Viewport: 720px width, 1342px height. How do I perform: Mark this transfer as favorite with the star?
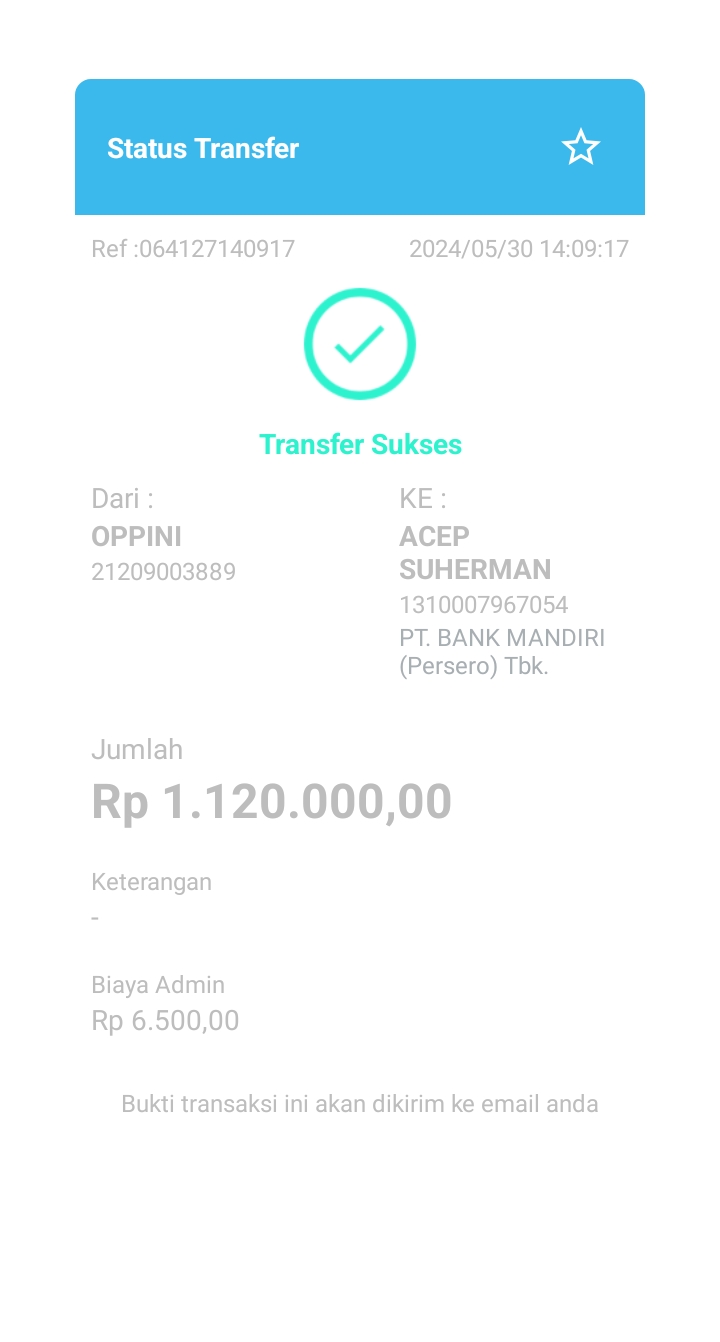click(x=580, y=148)
